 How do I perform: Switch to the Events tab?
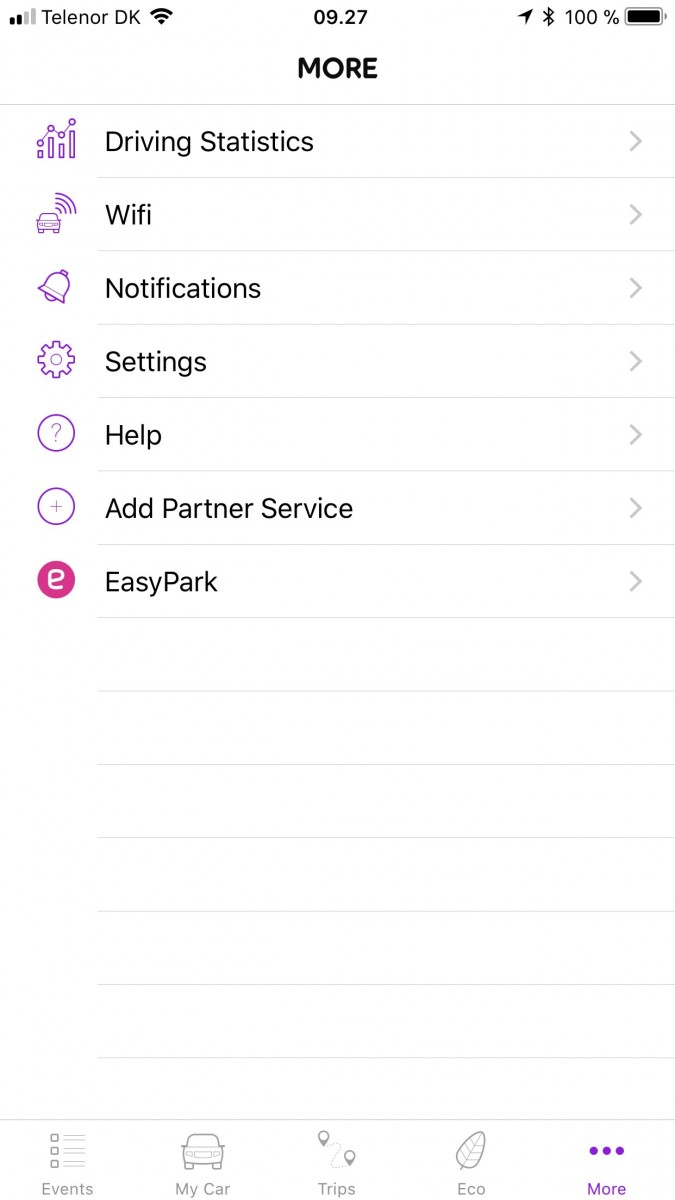click(x=67, y=1162)
